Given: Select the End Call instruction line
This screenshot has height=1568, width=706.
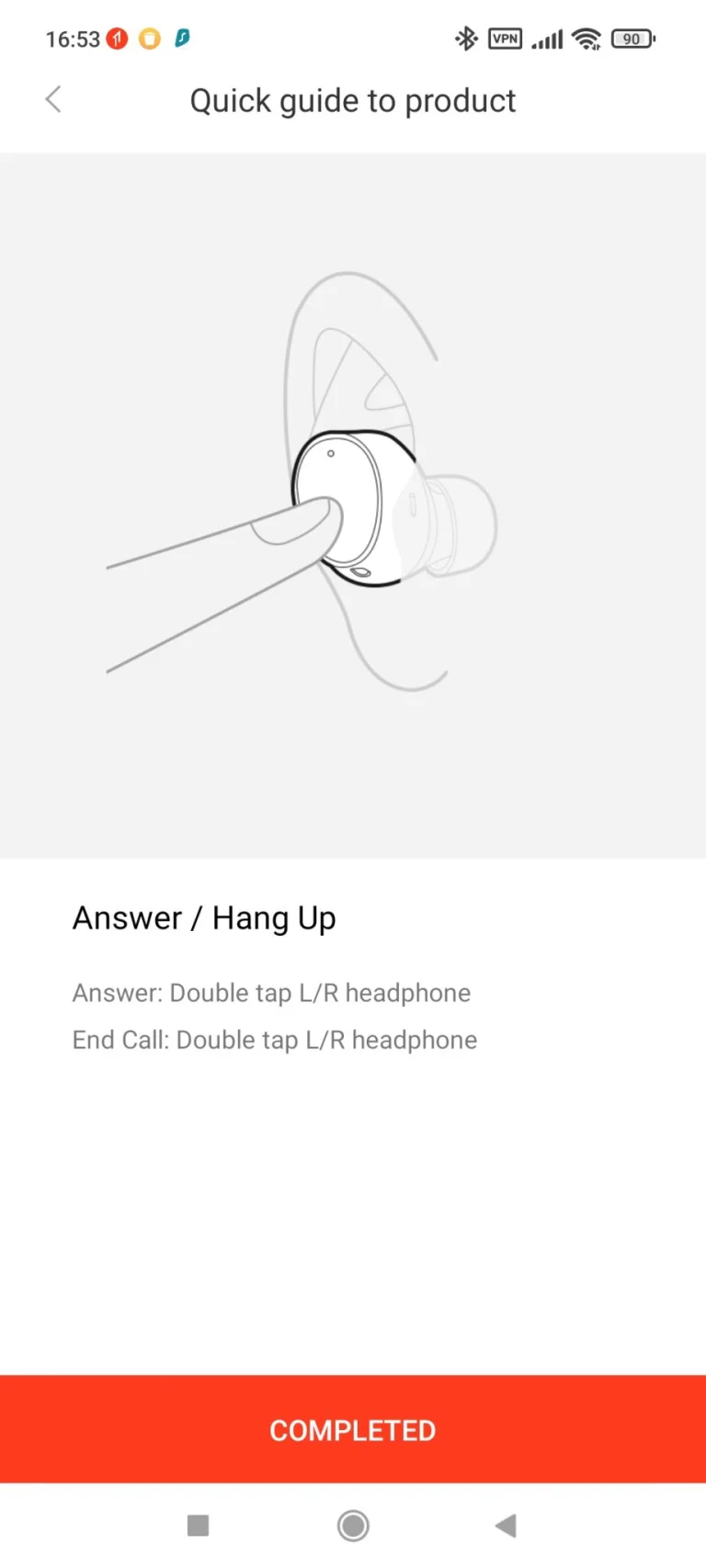Looking at the screenshot, I should [275, 1040].
